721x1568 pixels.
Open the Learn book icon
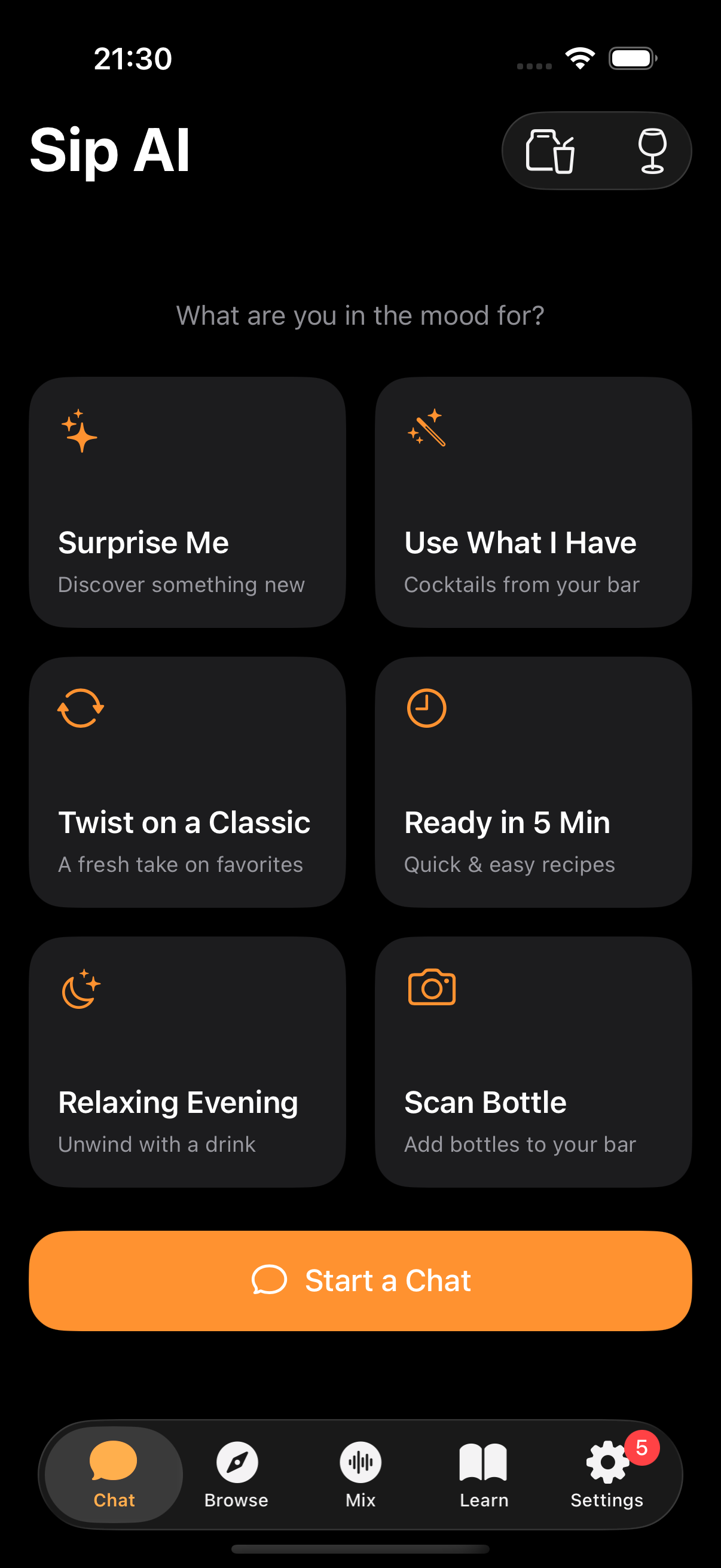(484, 1460)
